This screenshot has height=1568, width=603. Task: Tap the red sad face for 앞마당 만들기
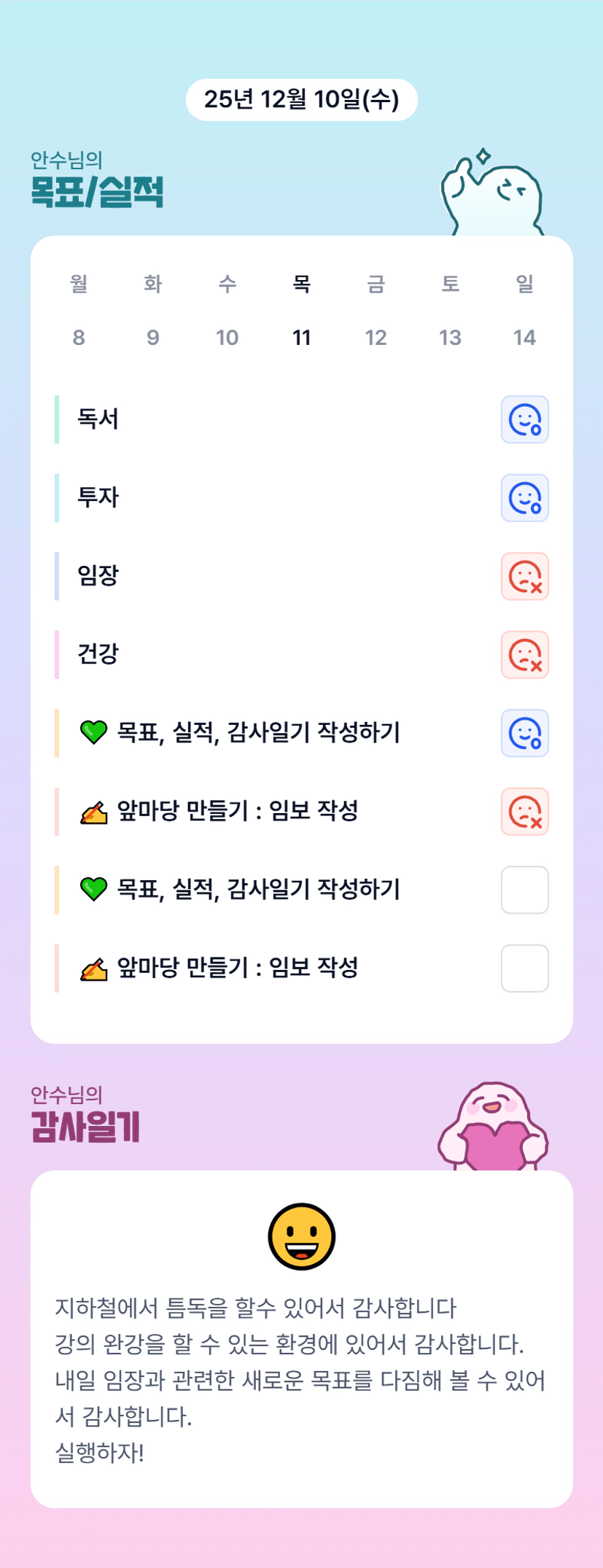point(524,812)
